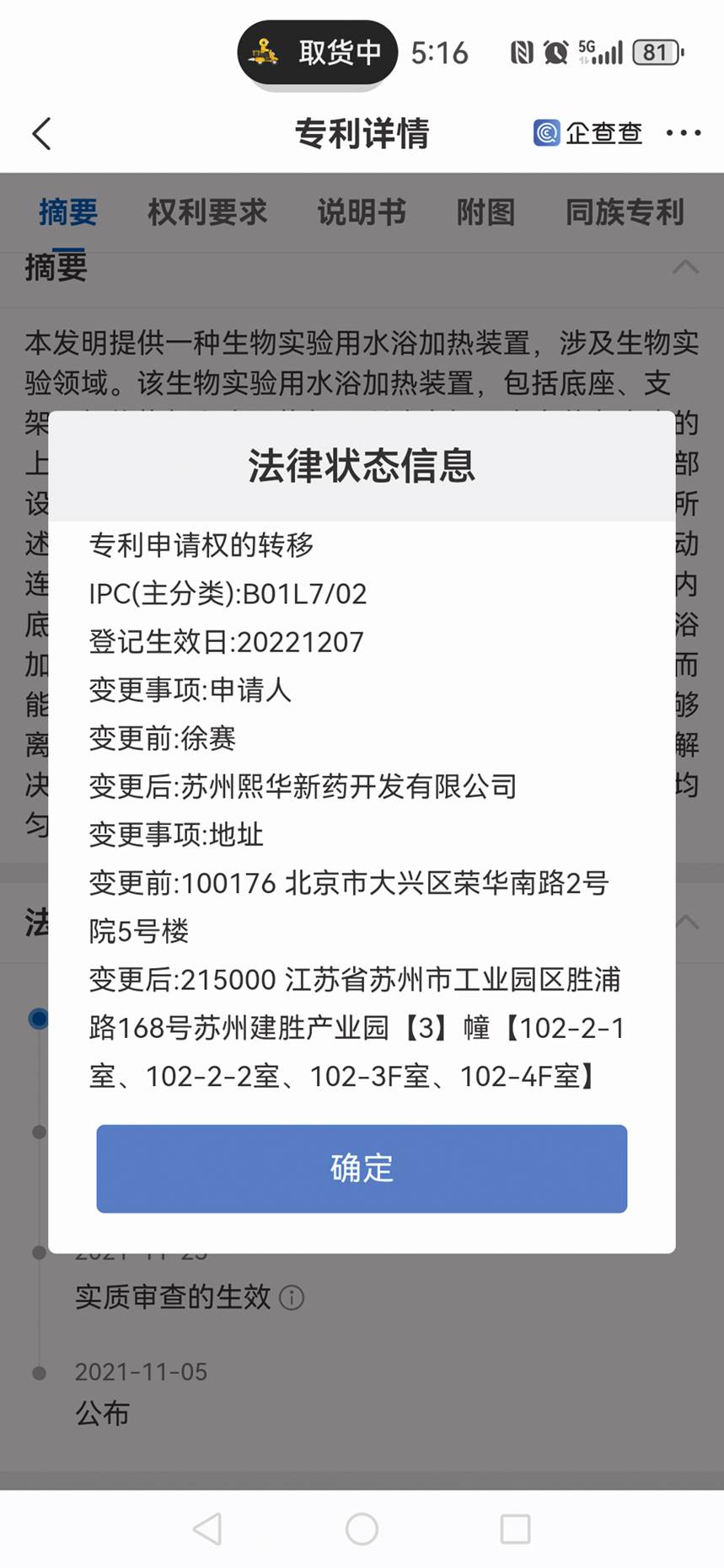Tap the system back button

tap(207, 1528)
